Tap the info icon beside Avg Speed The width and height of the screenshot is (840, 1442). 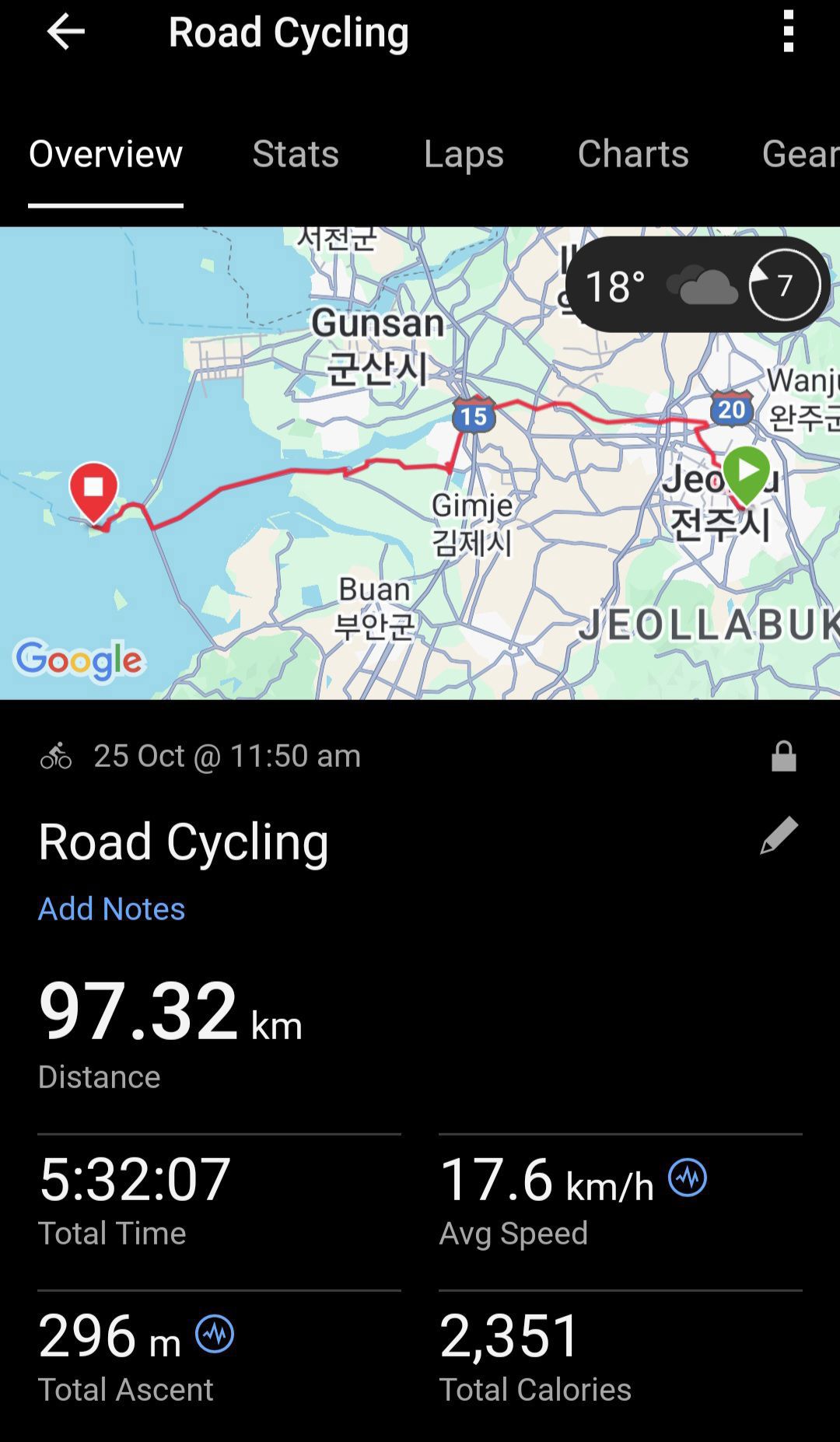tap(688, 1178)
